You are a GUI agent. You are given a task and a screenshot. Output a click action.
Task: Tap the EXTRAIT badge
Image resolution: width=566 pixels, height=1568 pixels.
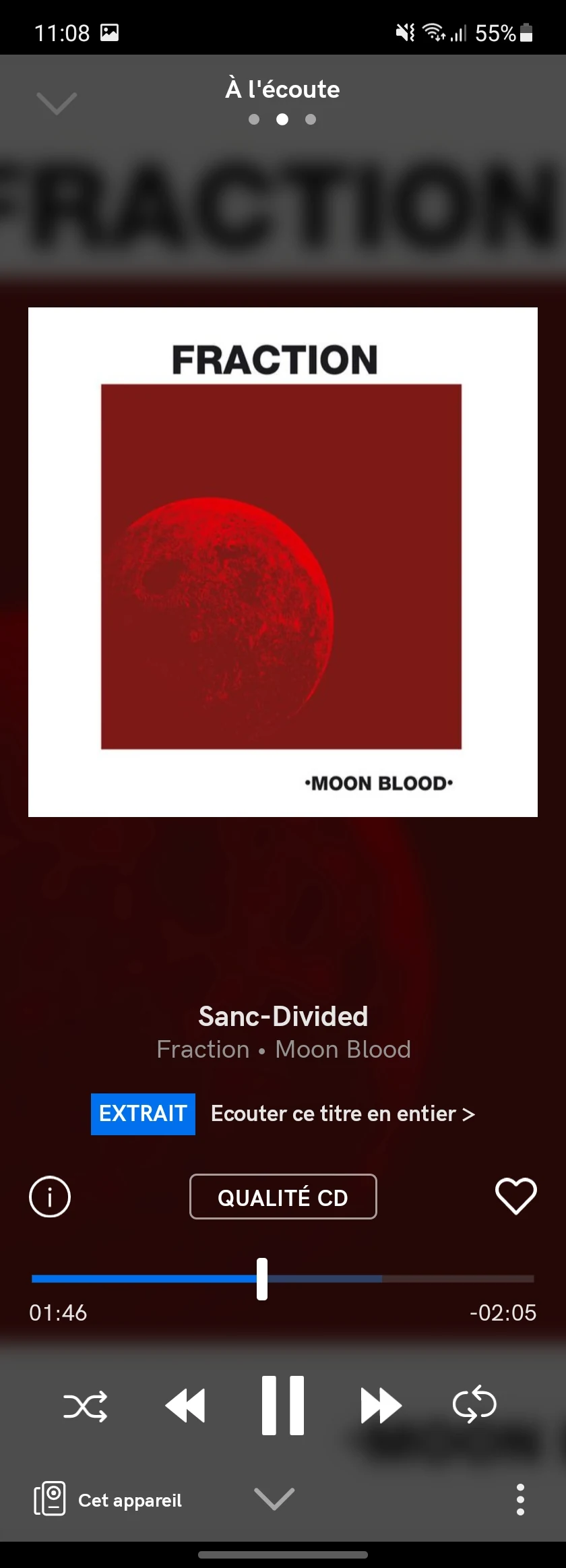[143, 1114]
